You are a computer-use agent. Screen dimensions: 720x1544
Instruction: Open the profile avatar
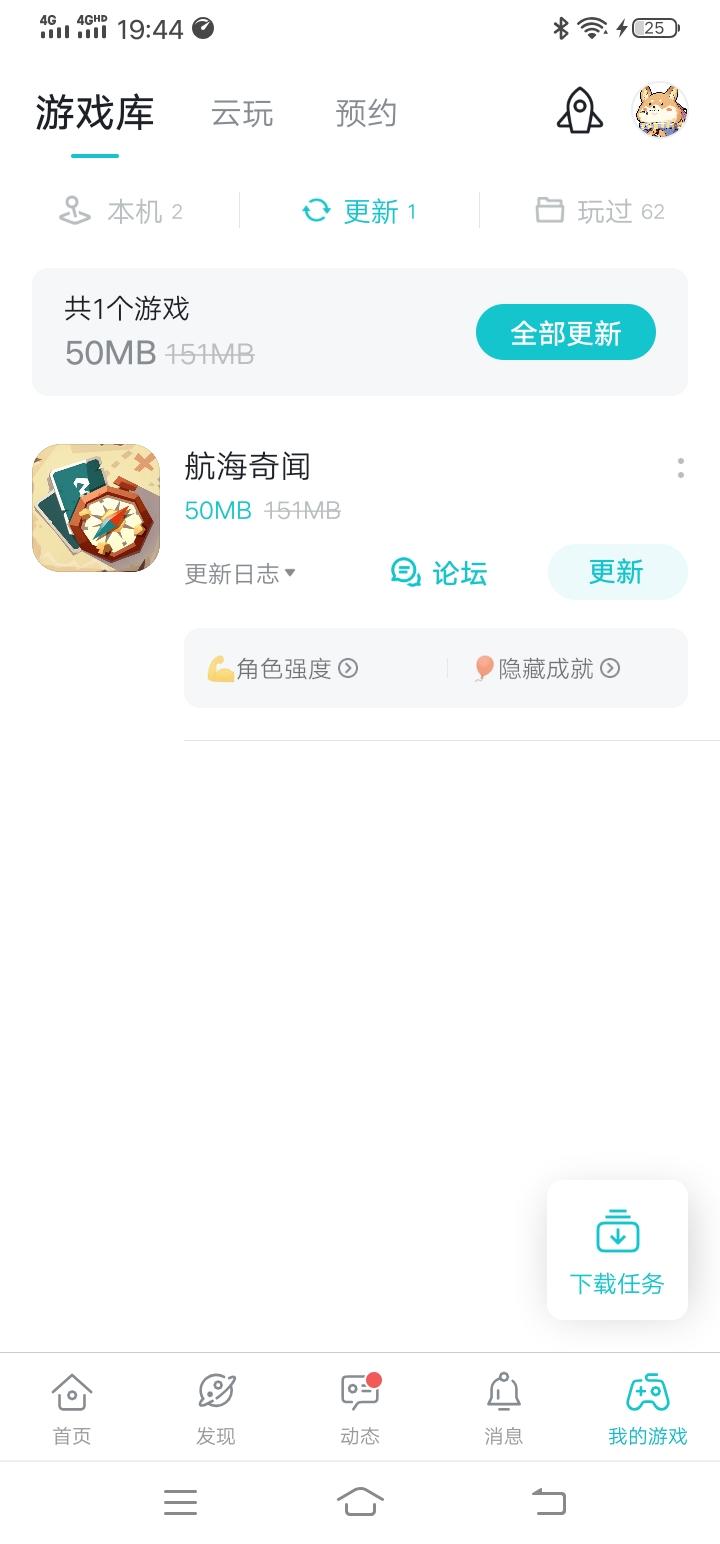point(661,111)
